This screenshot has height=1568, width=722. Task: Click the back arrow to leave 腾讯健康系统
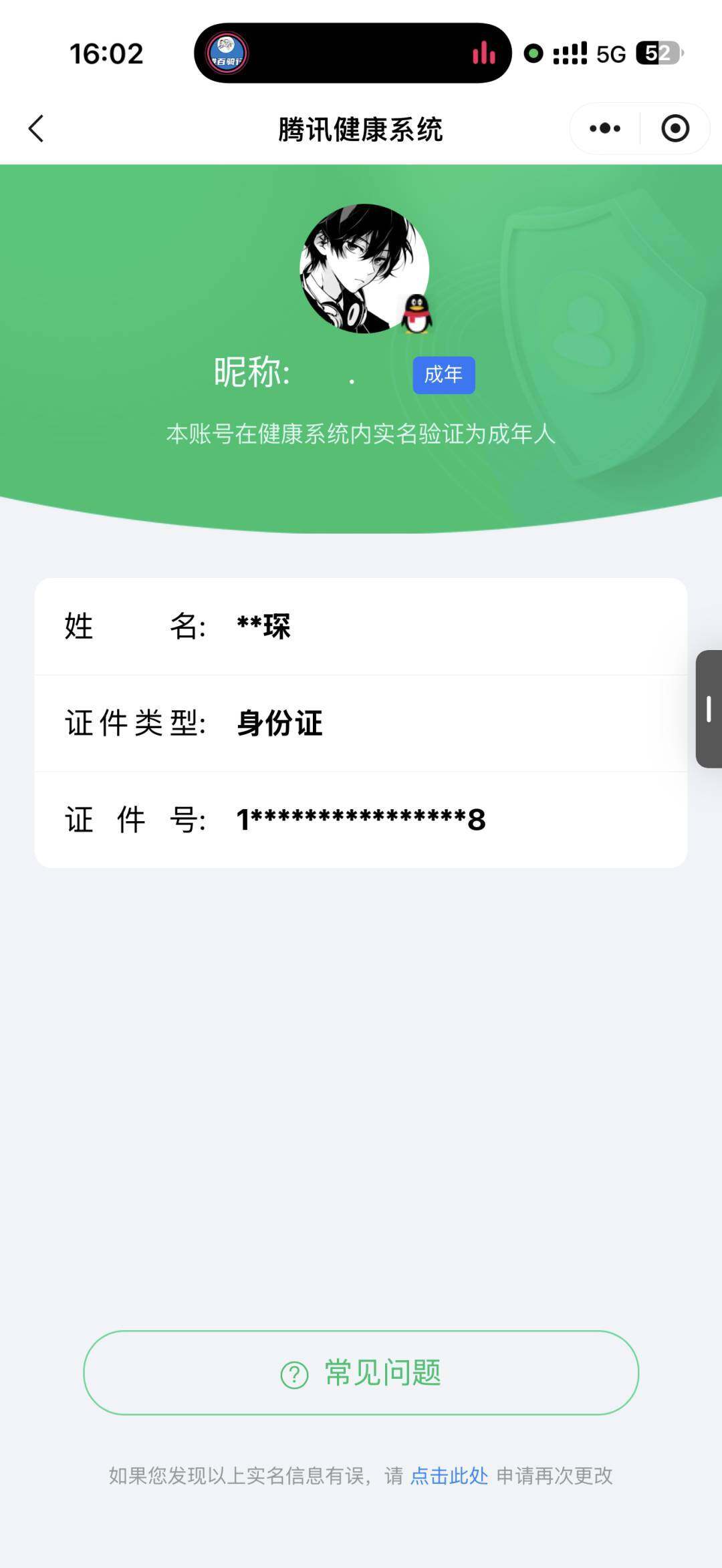pos(37,128)
